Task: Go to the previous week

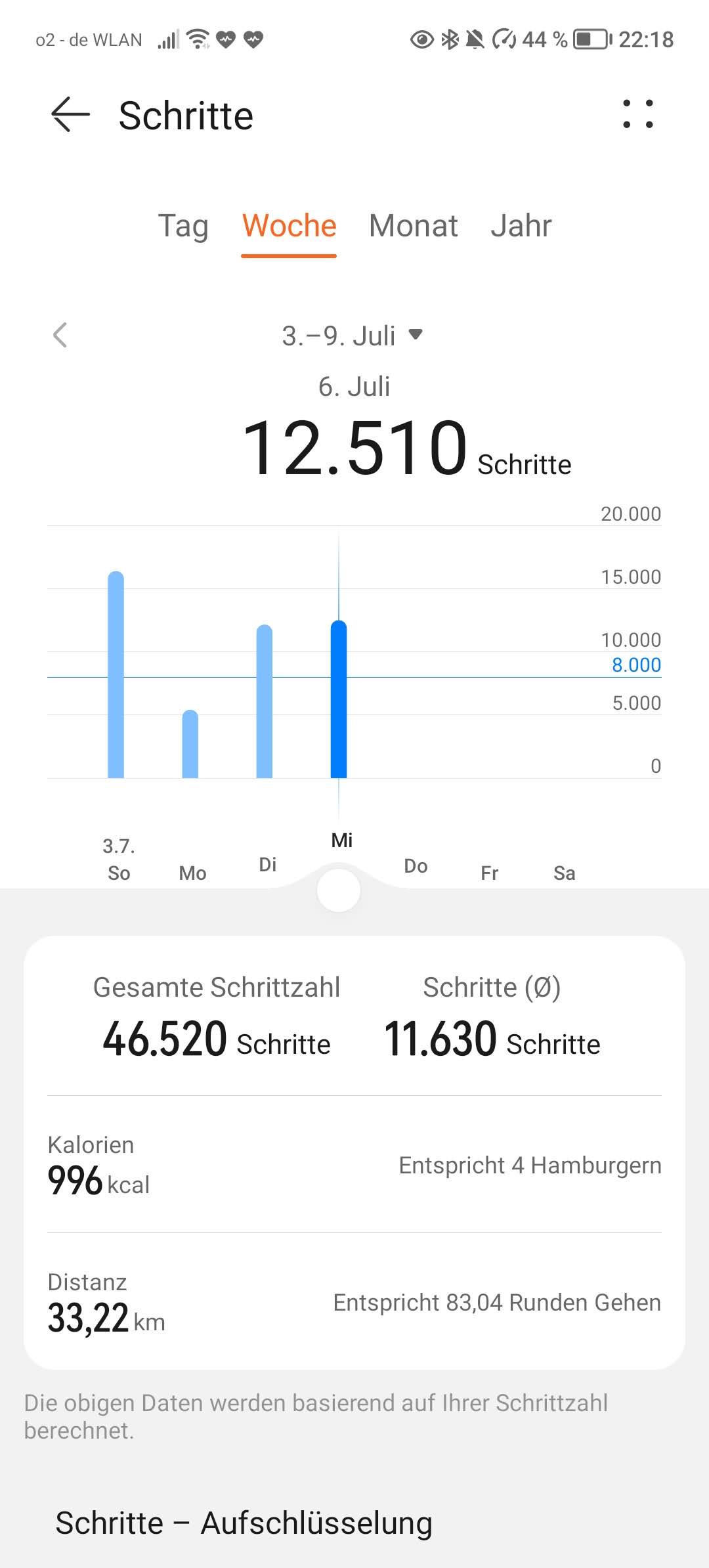Action: pos(60,335)
